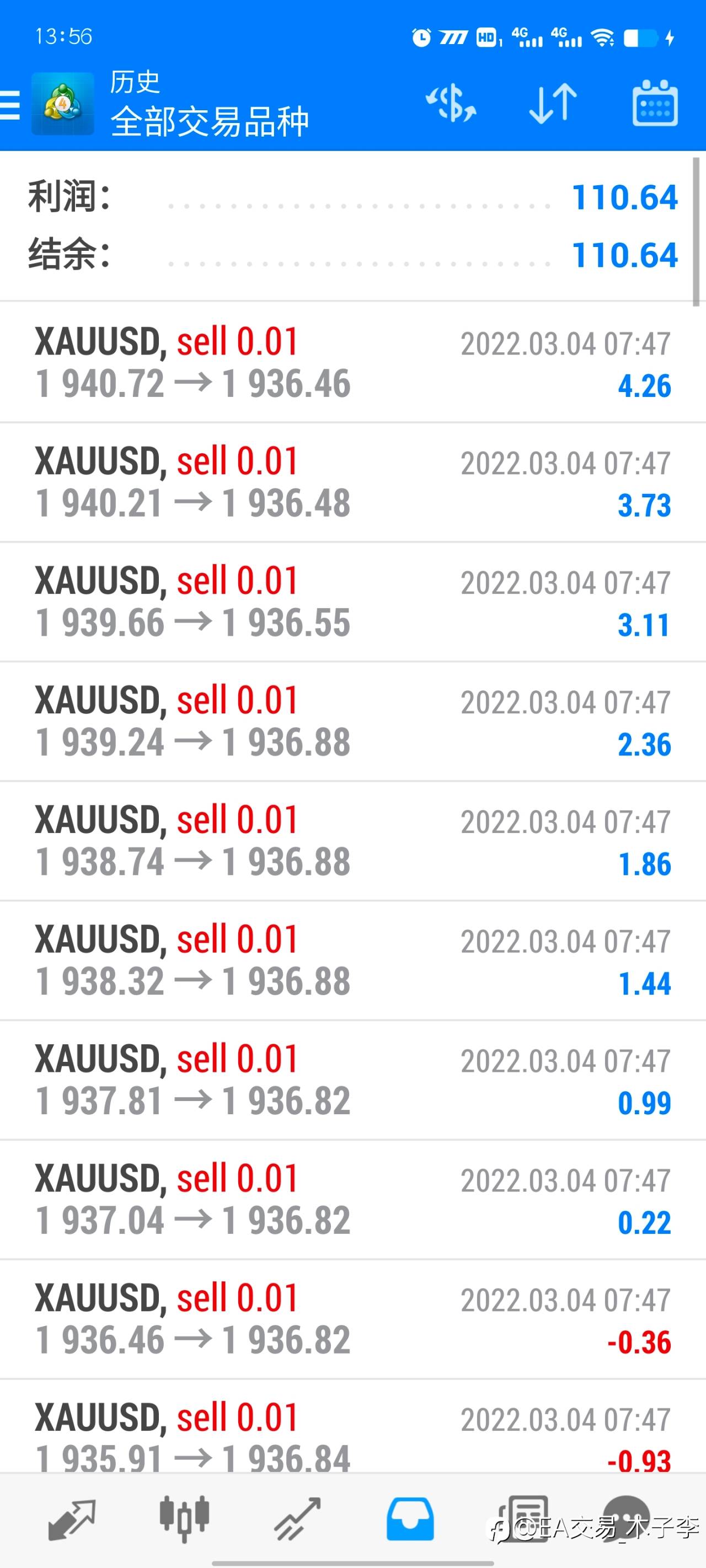Open the calendar date range picker
Image resolution: width=706 pixels, height=1568 pixels.
point(655,104)
